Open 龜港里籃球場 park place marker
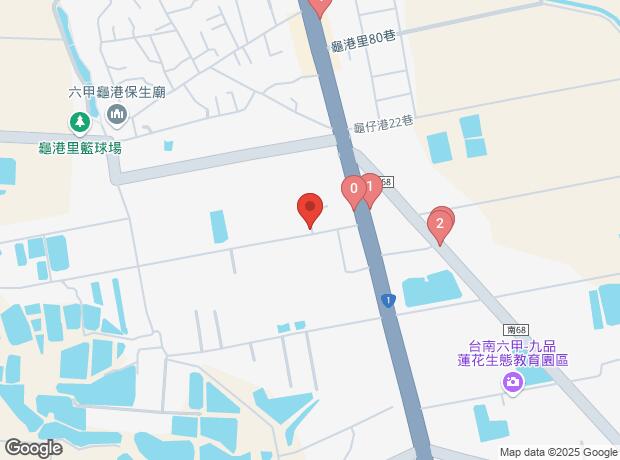 coord(79,123)
